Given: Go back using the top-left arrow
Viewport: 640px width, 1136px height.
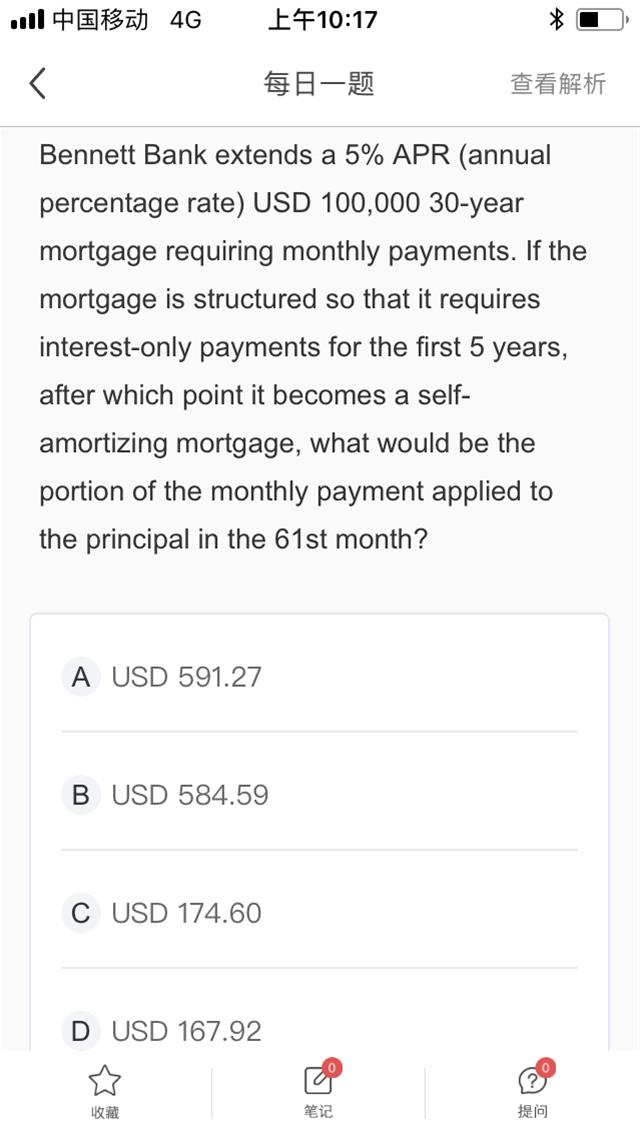Looking at the screenshot, I should (x=38, y=83).
